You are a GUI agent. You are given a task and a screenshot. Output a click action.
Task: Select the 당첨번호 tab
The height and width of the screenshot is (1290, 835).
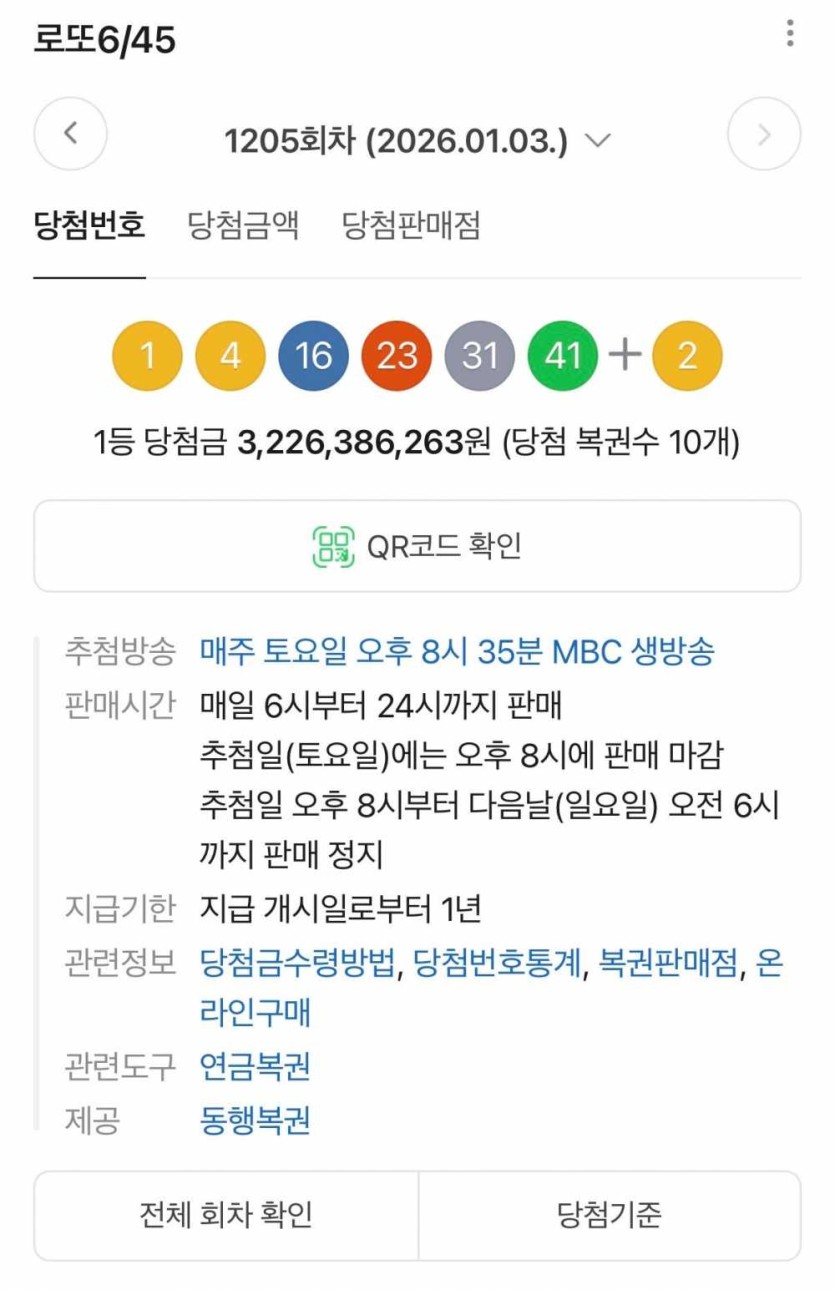pyautogui.click(x=89, y=225)
